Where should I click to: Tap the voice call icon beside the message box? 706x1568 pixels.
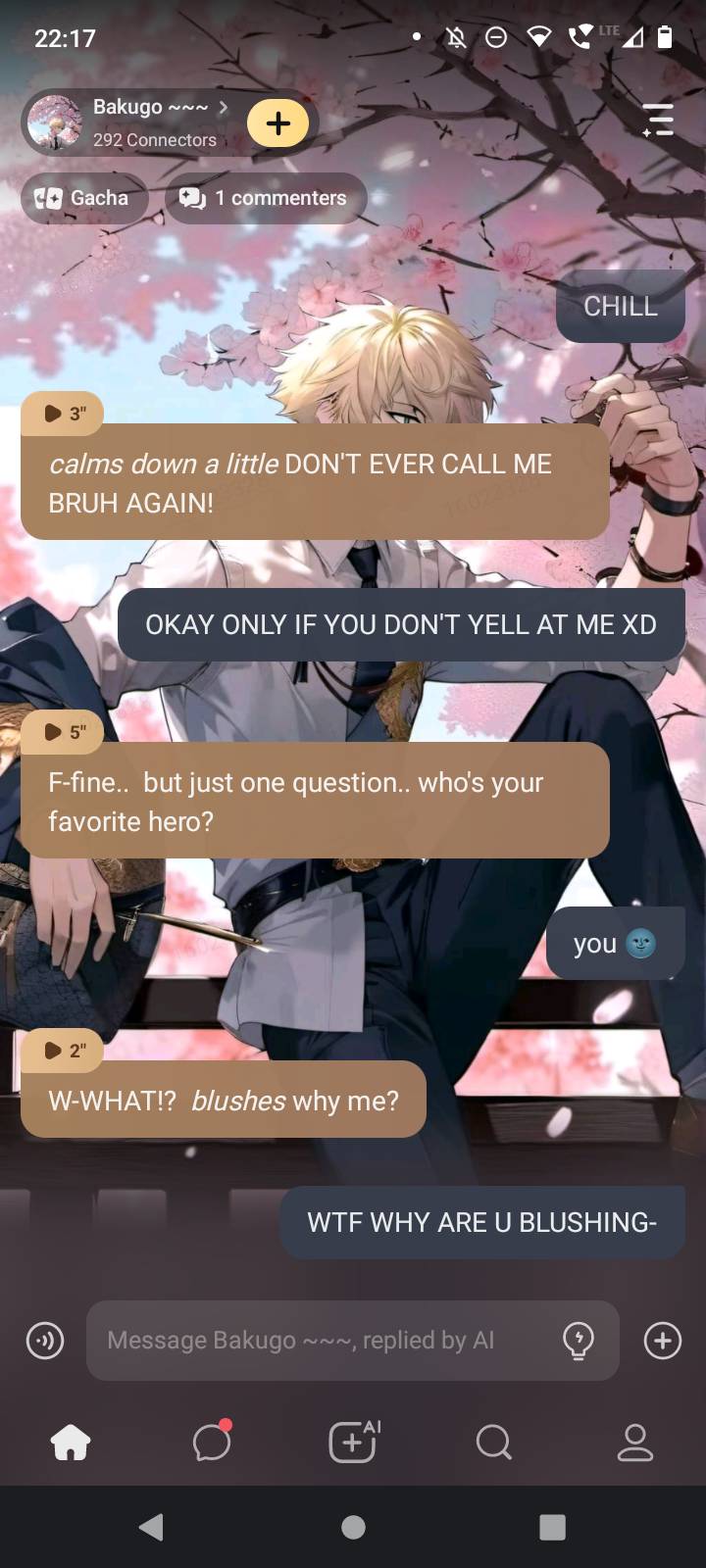[x=45, y=1341]
